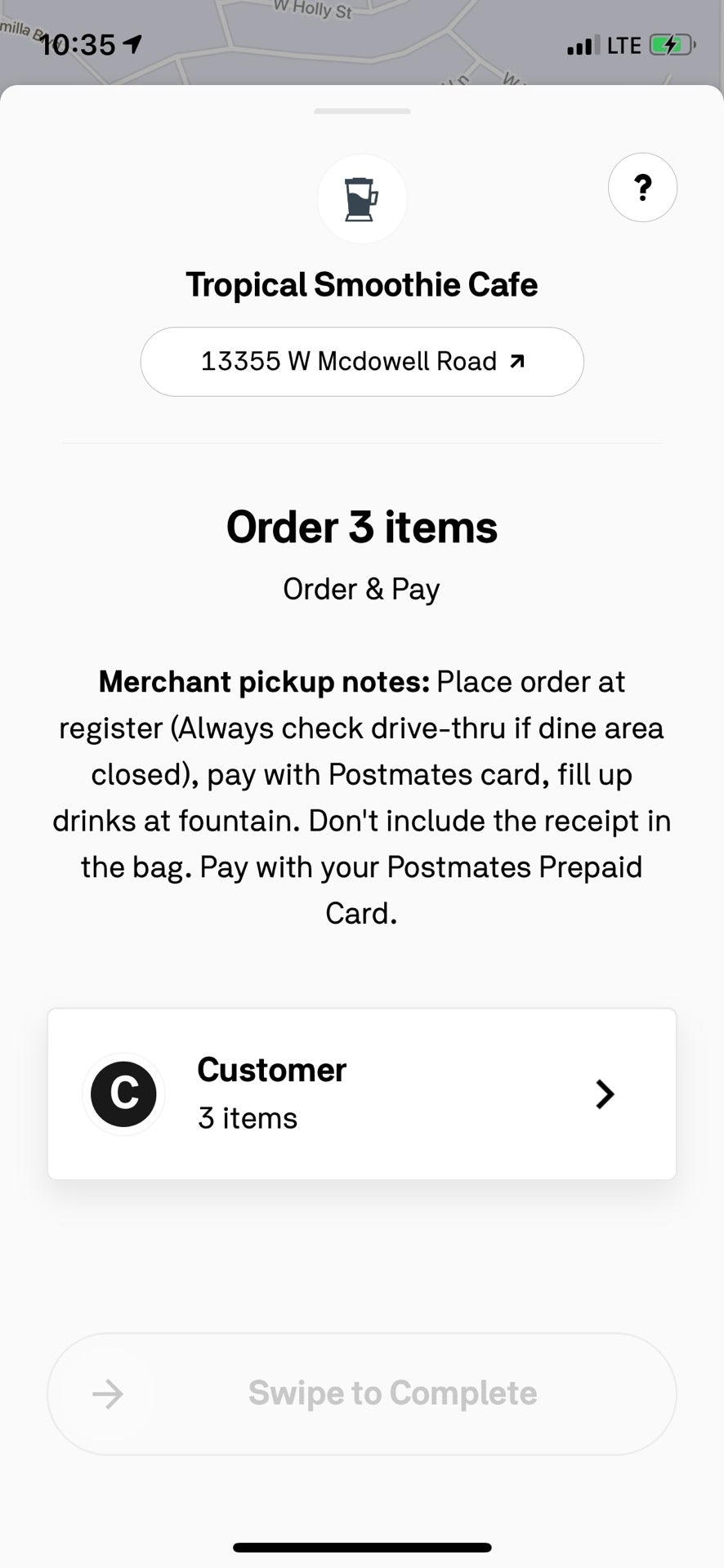Open the Customer 3 items card
The width and height of the screenshot is (724, 1568).
(362, 1094)
